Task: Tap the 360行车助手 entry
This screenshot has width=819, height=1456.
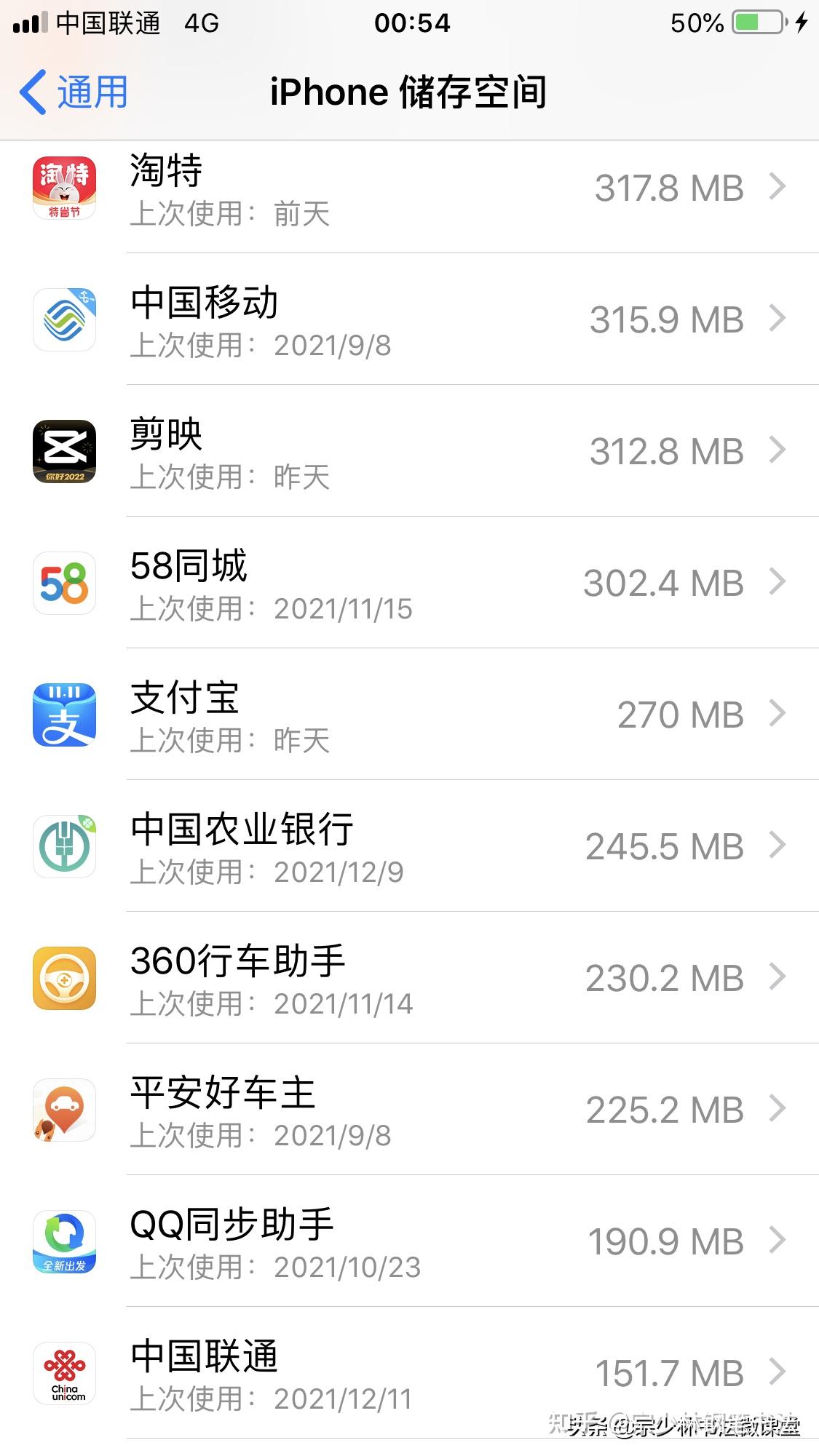Action: tap(409, 979)
